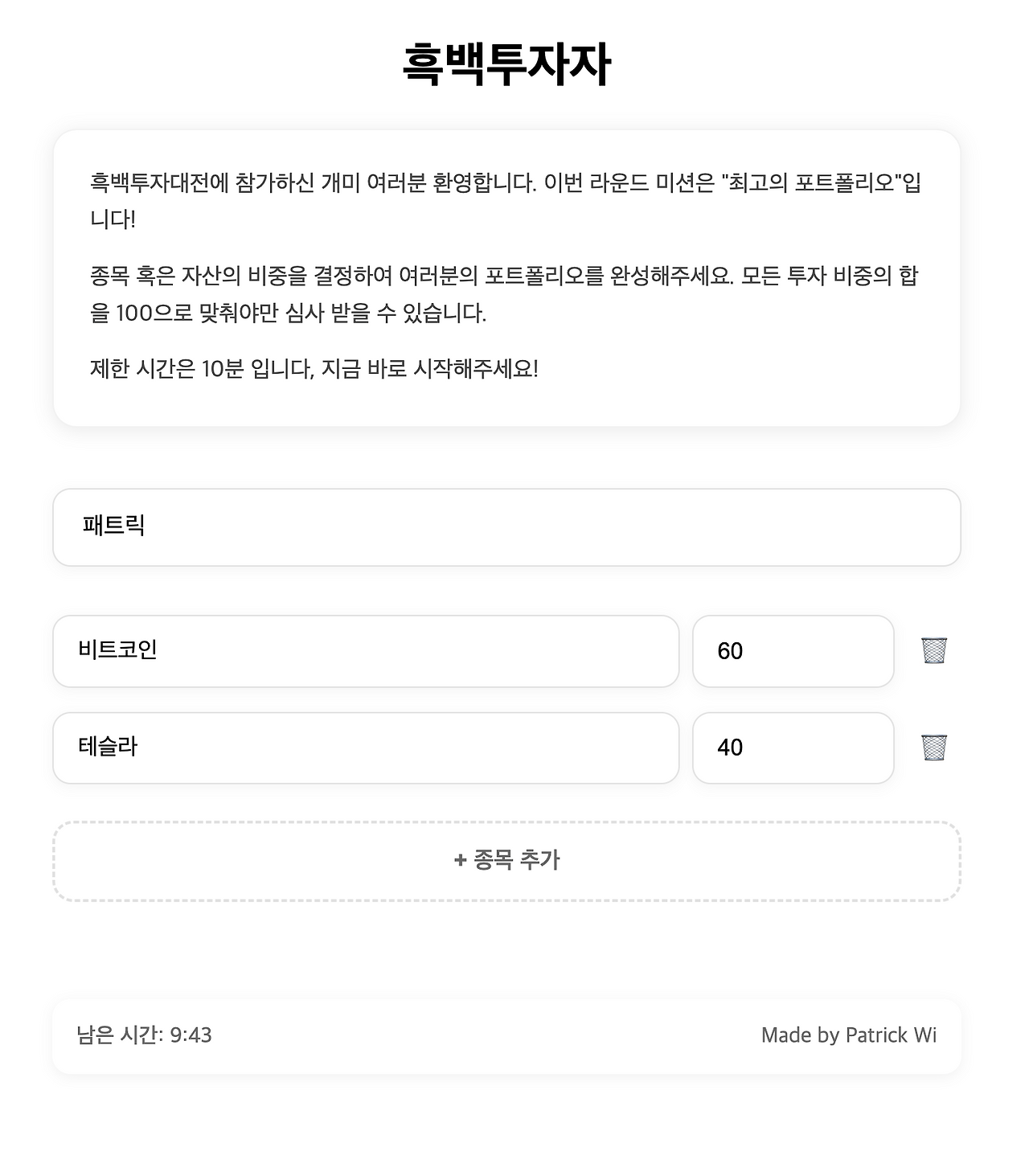Click the remove icon beside 테슬라 weight
Image resolution: width=1029 pixels, height=1176 pixels.
coord(934,748)
